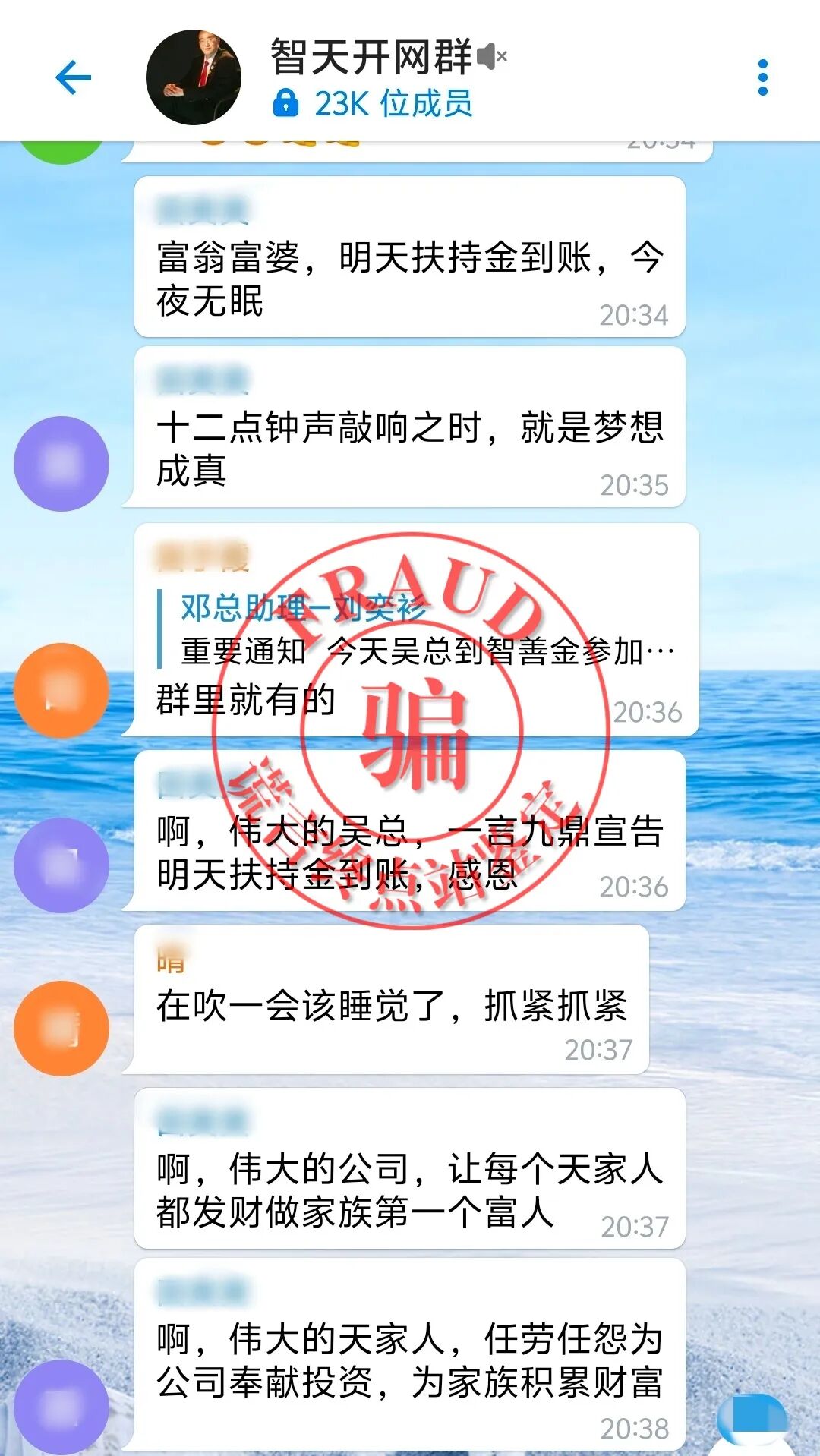Viewport: 820px width, 1456px height.
Task: Open the 智天开网群 group info header
Action: [x=372, y=77]
